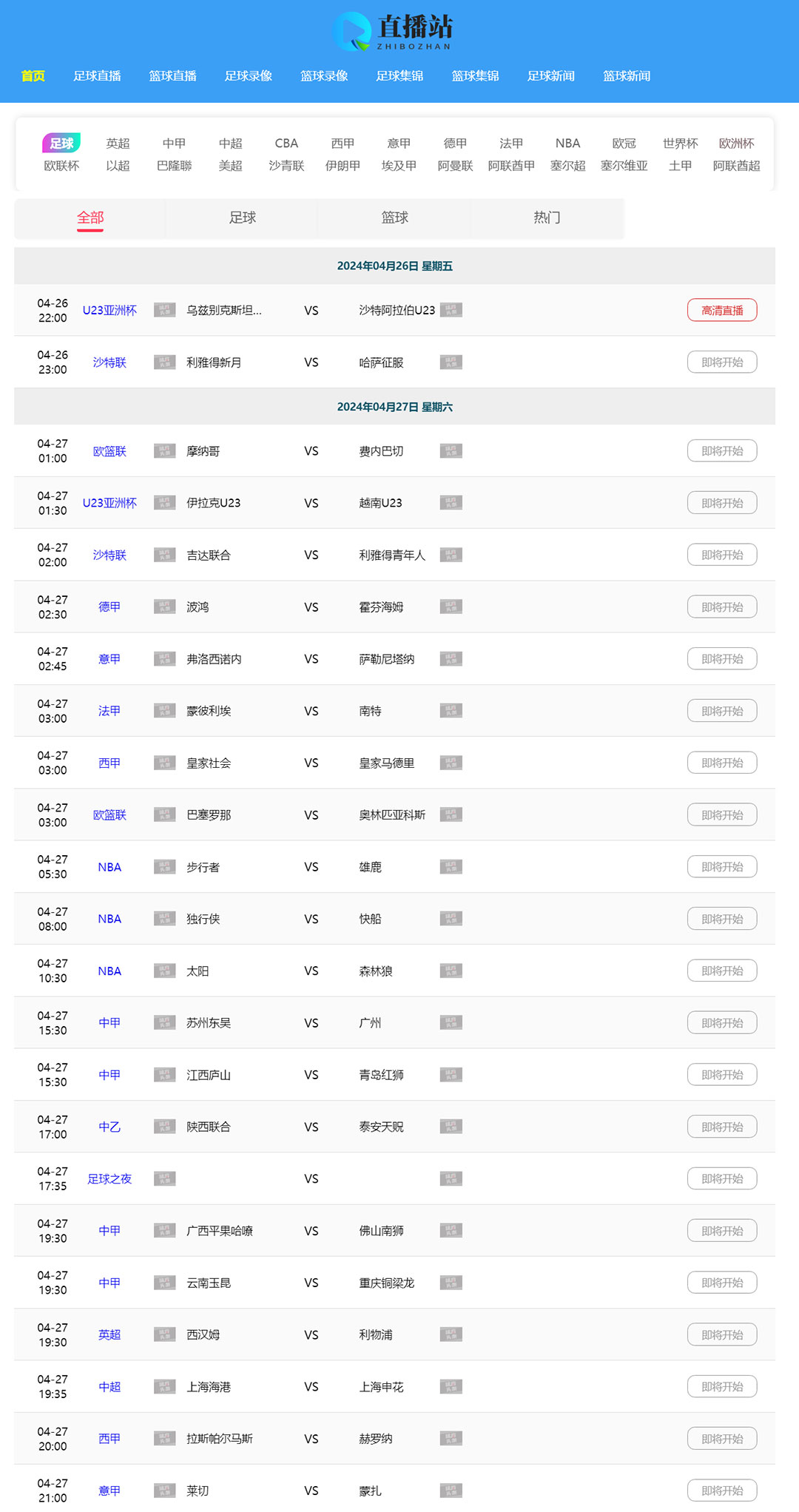This screenshot has width=799, height=1512.
Task: Select the NBA league filter
Action: [567, 143]
